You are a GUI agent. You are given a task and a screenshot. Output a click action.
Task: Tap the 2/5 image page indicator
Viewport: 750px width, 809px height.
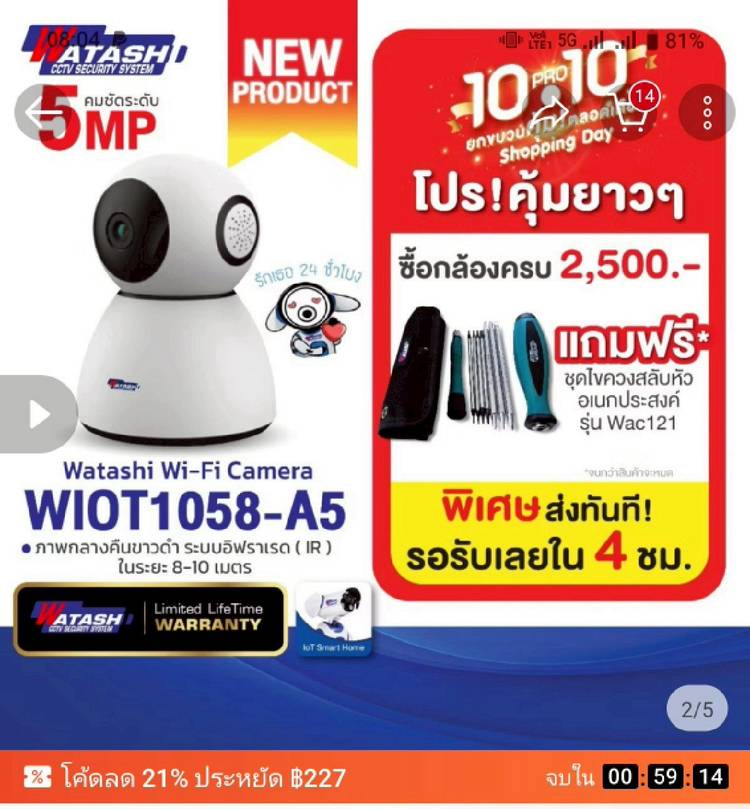697,710
